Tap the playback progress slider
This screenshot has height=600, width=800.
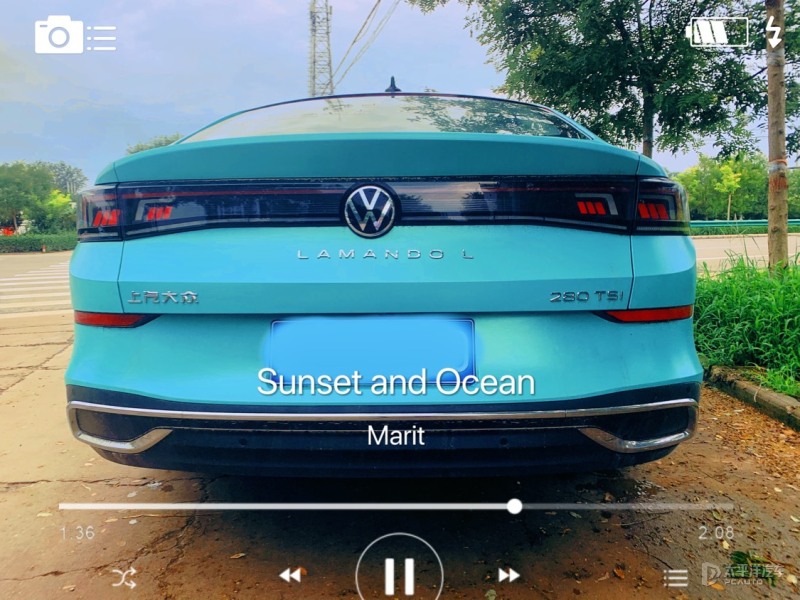(x=513, y=506)
